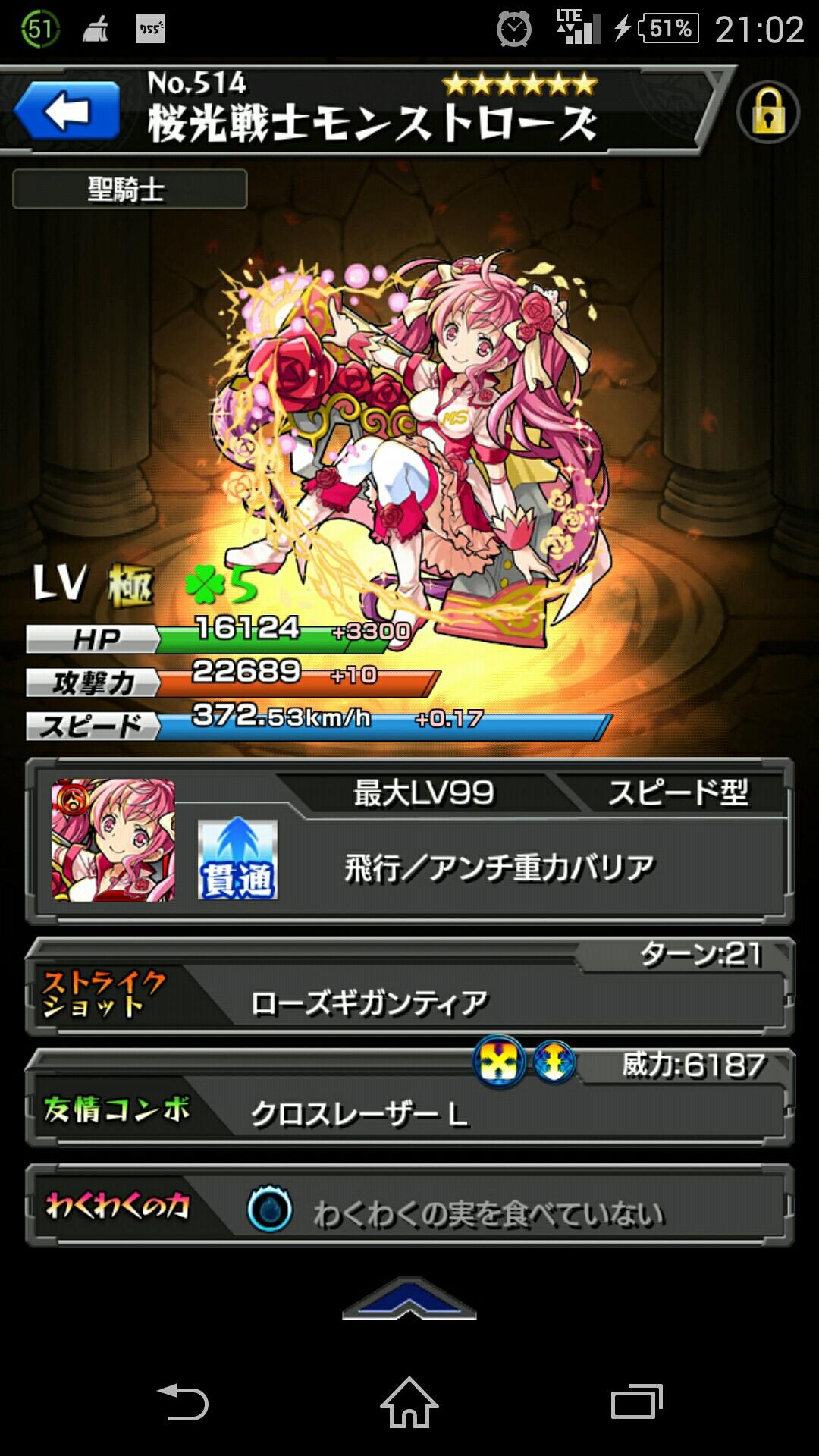Open recent apps overview
The image size is (819, 1456).
click(x=636, y=1402)
